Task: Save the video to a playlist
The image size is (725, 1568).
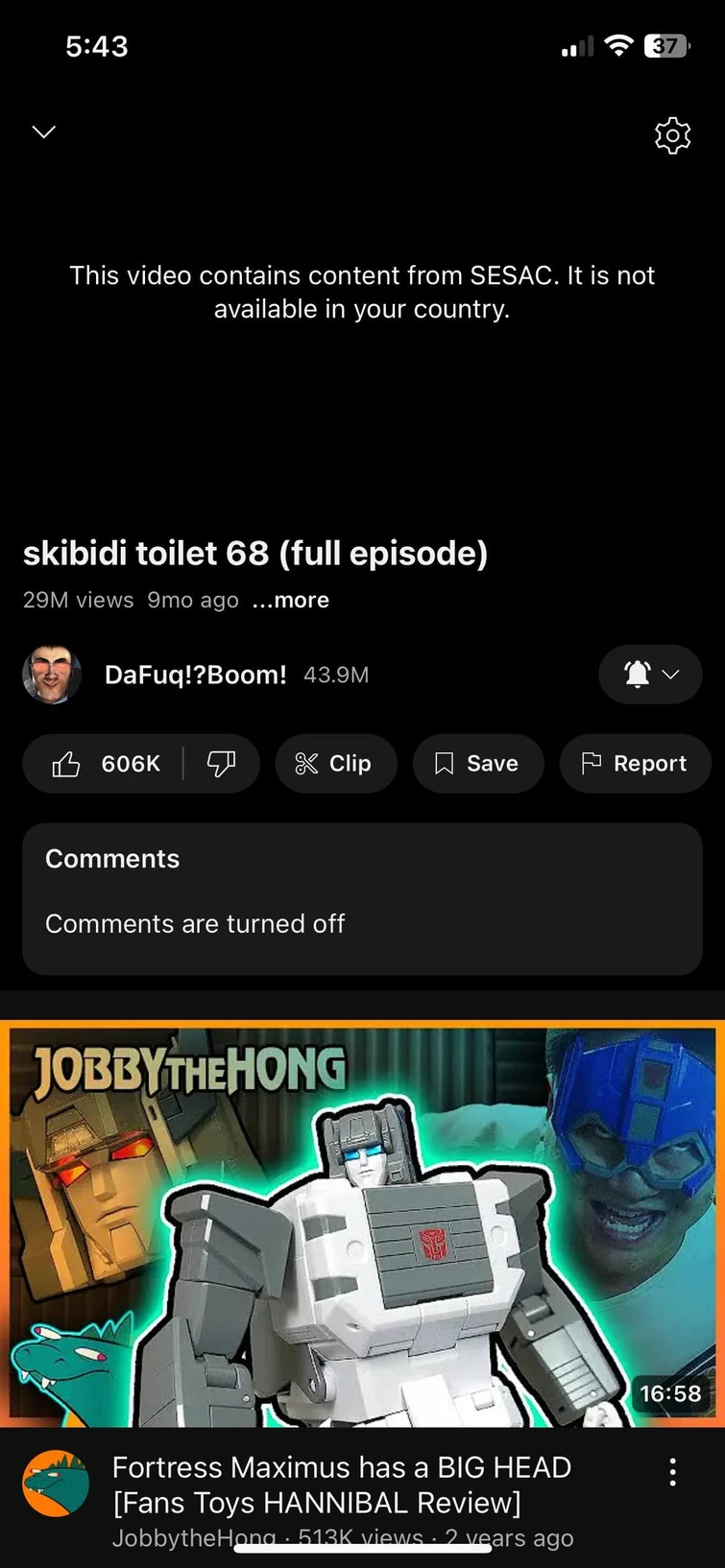Action: click(477, 764)
